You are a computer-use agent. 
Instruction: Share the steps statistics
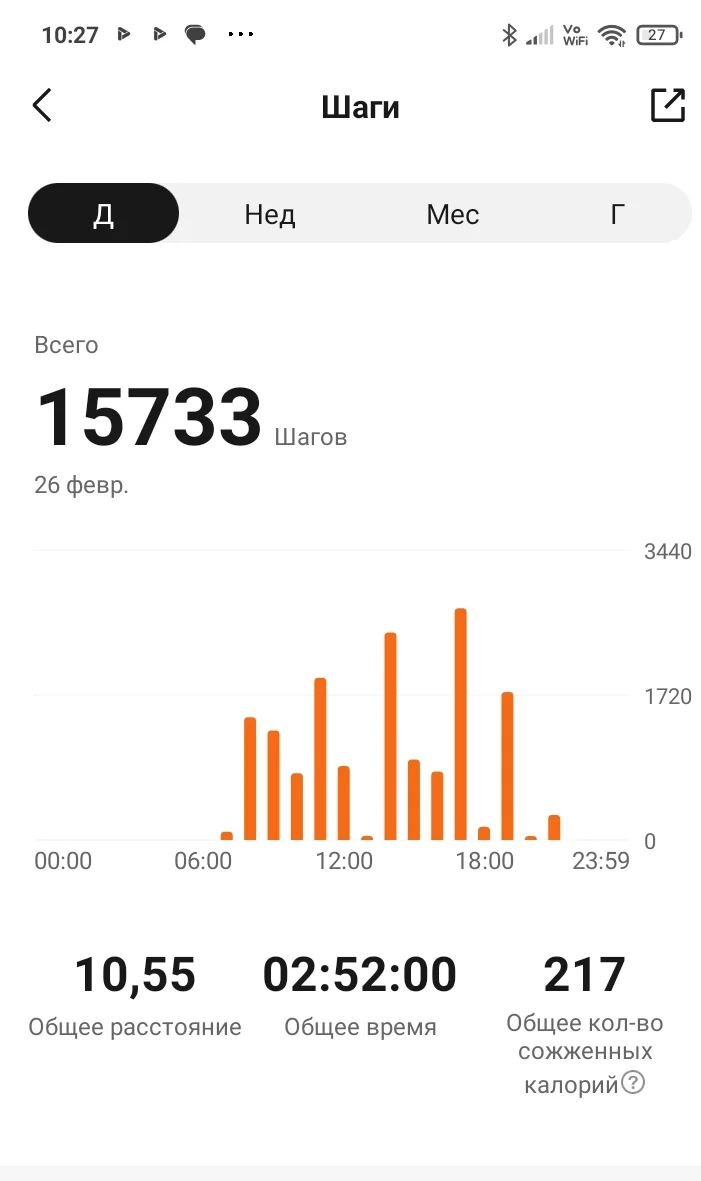click(667, 106)
